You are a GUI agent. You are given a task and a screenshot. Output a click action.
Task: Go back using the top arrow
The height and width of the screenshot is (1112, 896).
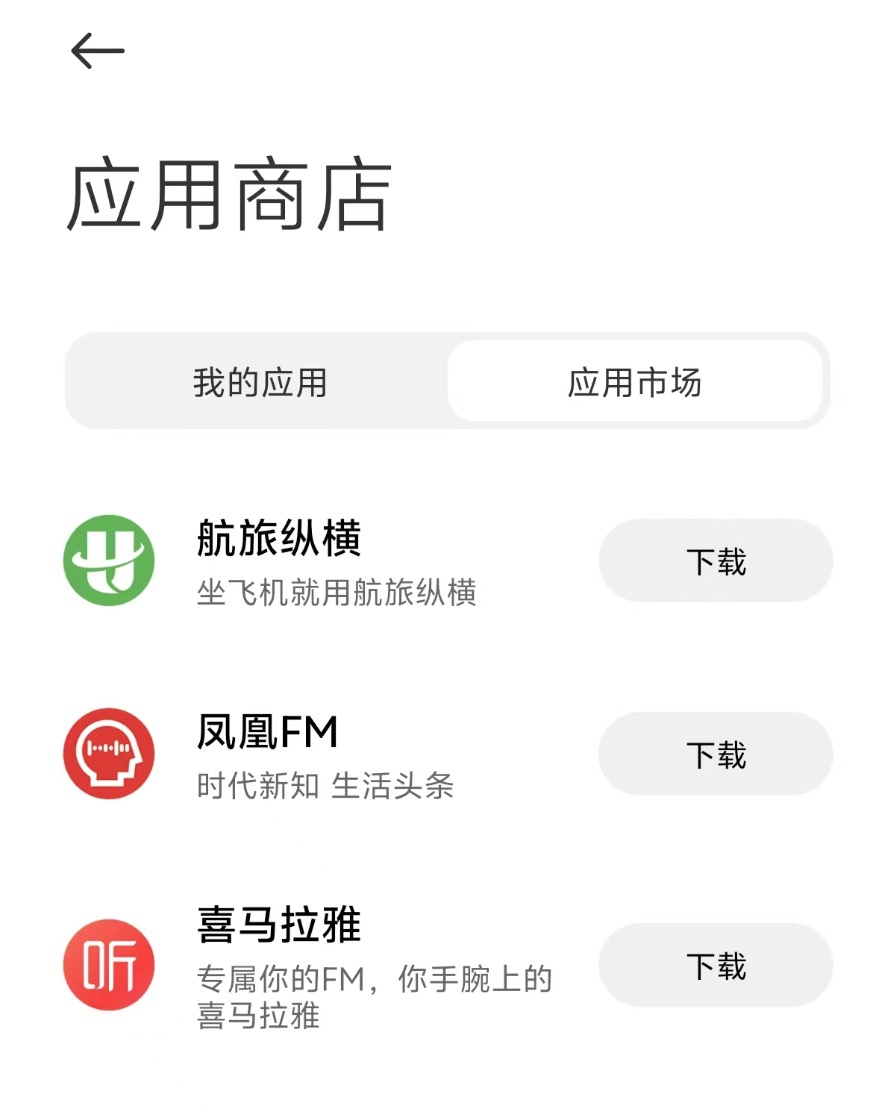coord(98,51)
